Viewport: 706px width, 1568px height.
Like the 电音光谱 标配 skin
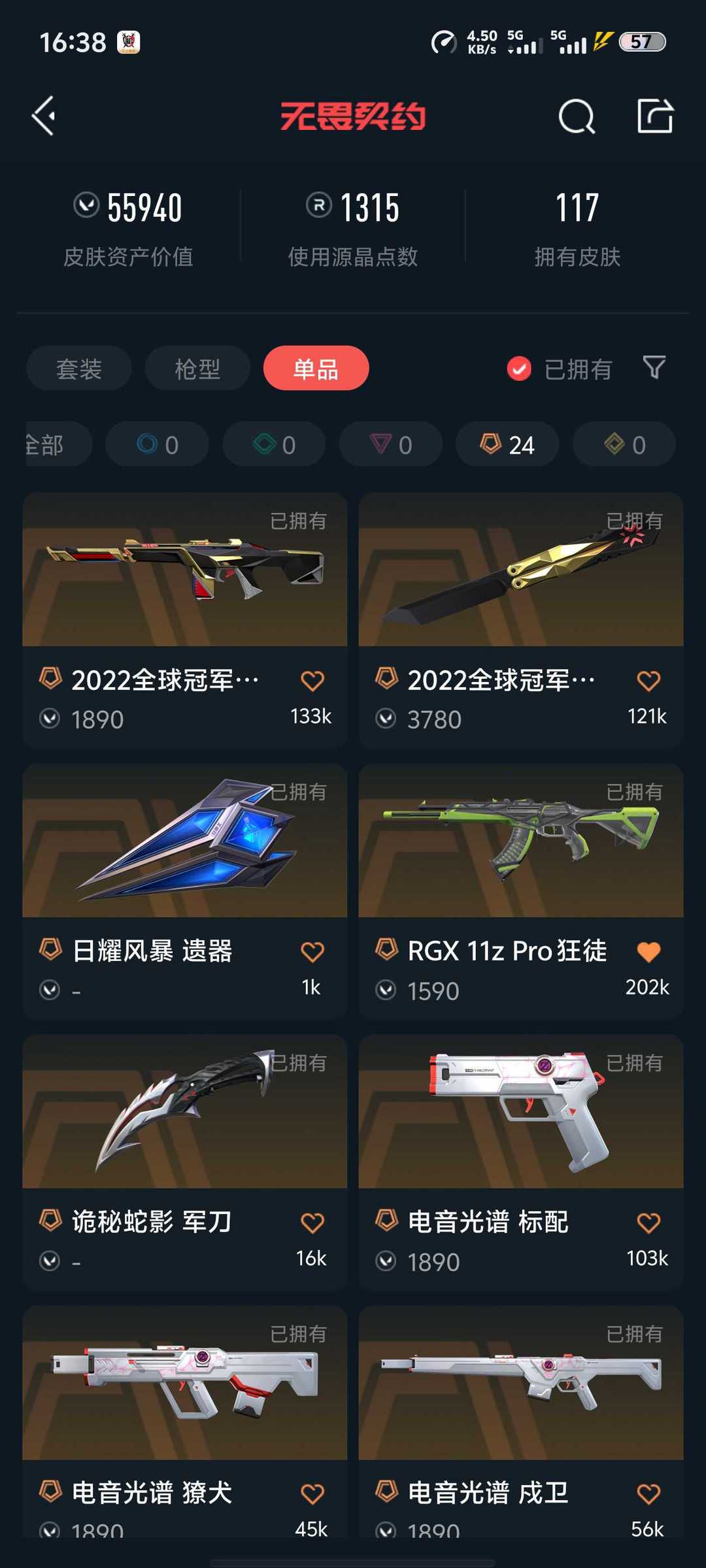pos(648,1222)
